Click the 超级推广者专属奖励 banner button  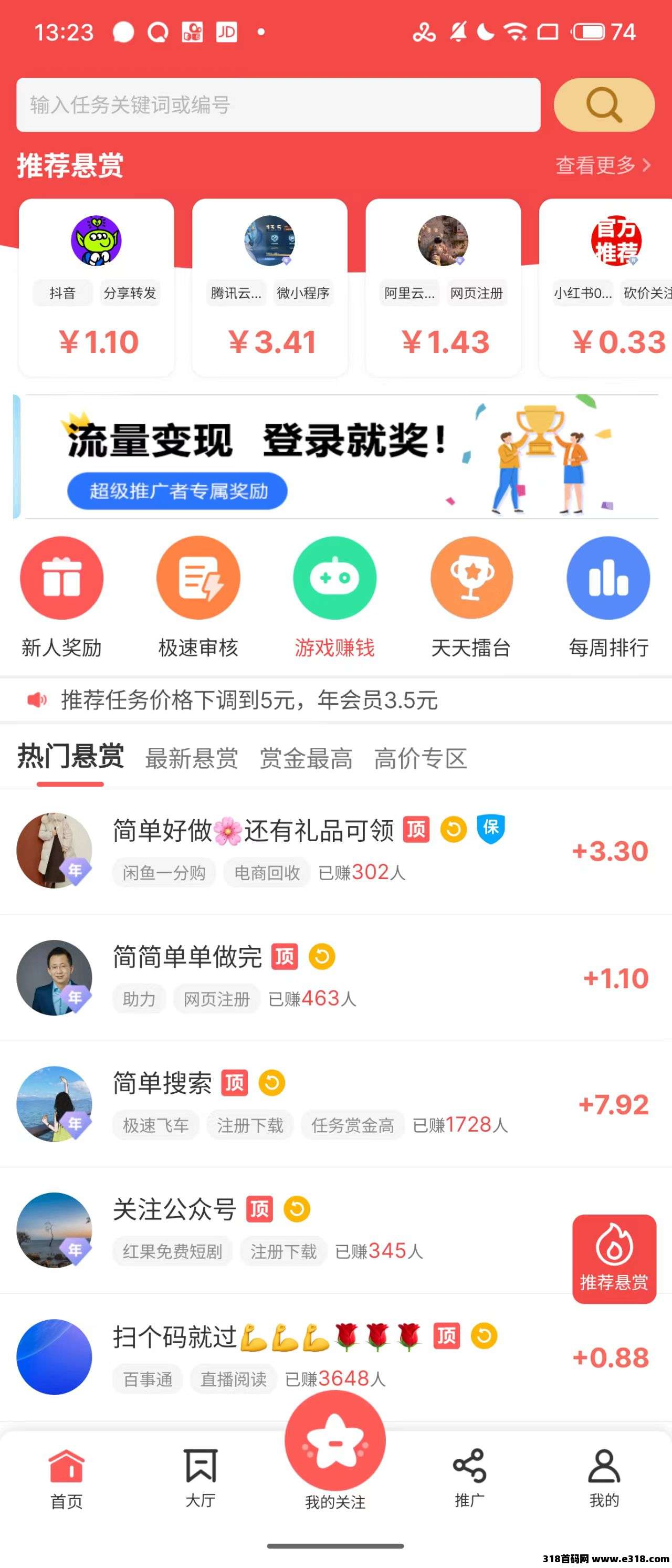[177, 490]
